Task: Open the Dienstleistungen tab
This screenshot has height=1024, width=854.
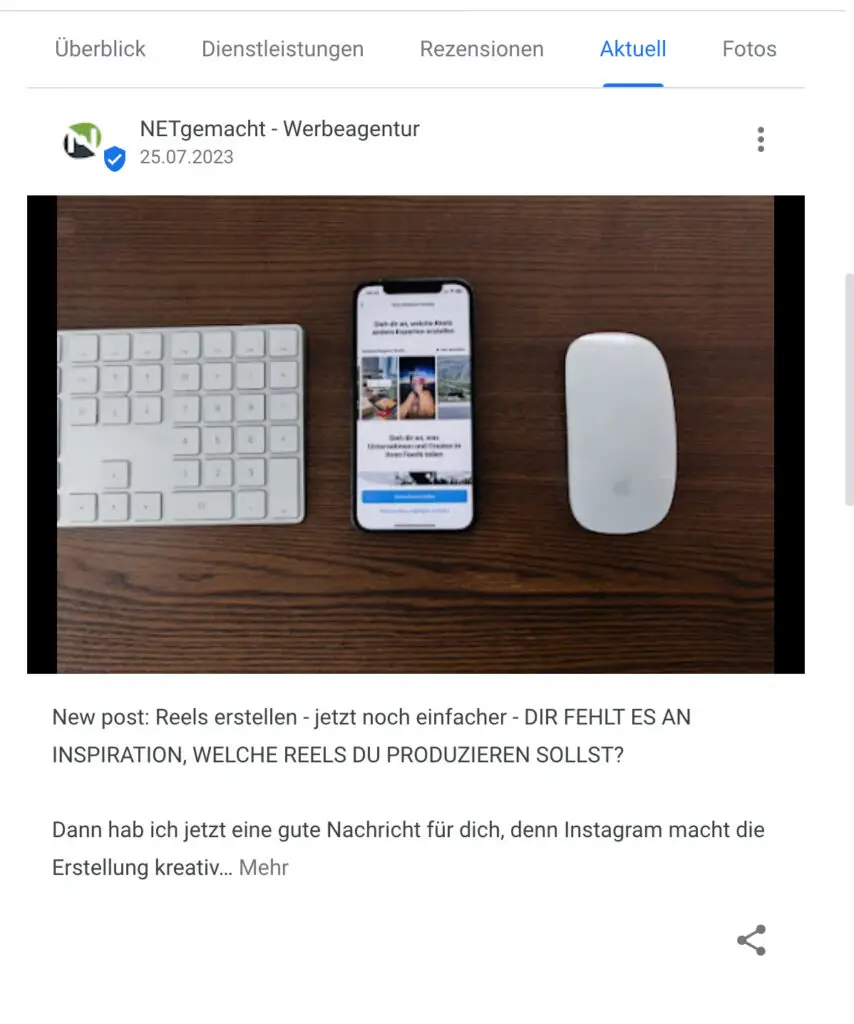Action: 282,49
